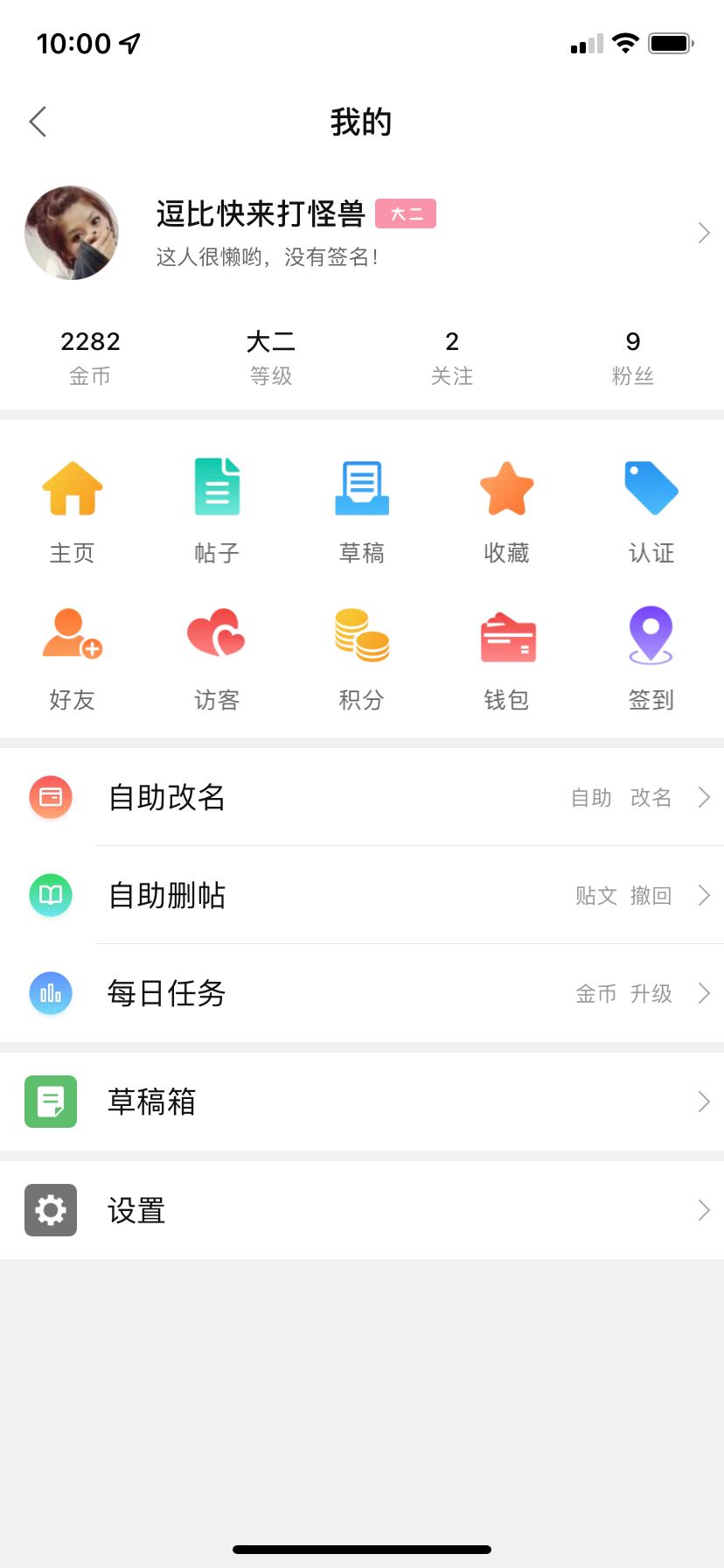Open the 钱包 wallet
Image resolution: width=724 pixels, height=1568 pixels.
[x=507, y=660]
